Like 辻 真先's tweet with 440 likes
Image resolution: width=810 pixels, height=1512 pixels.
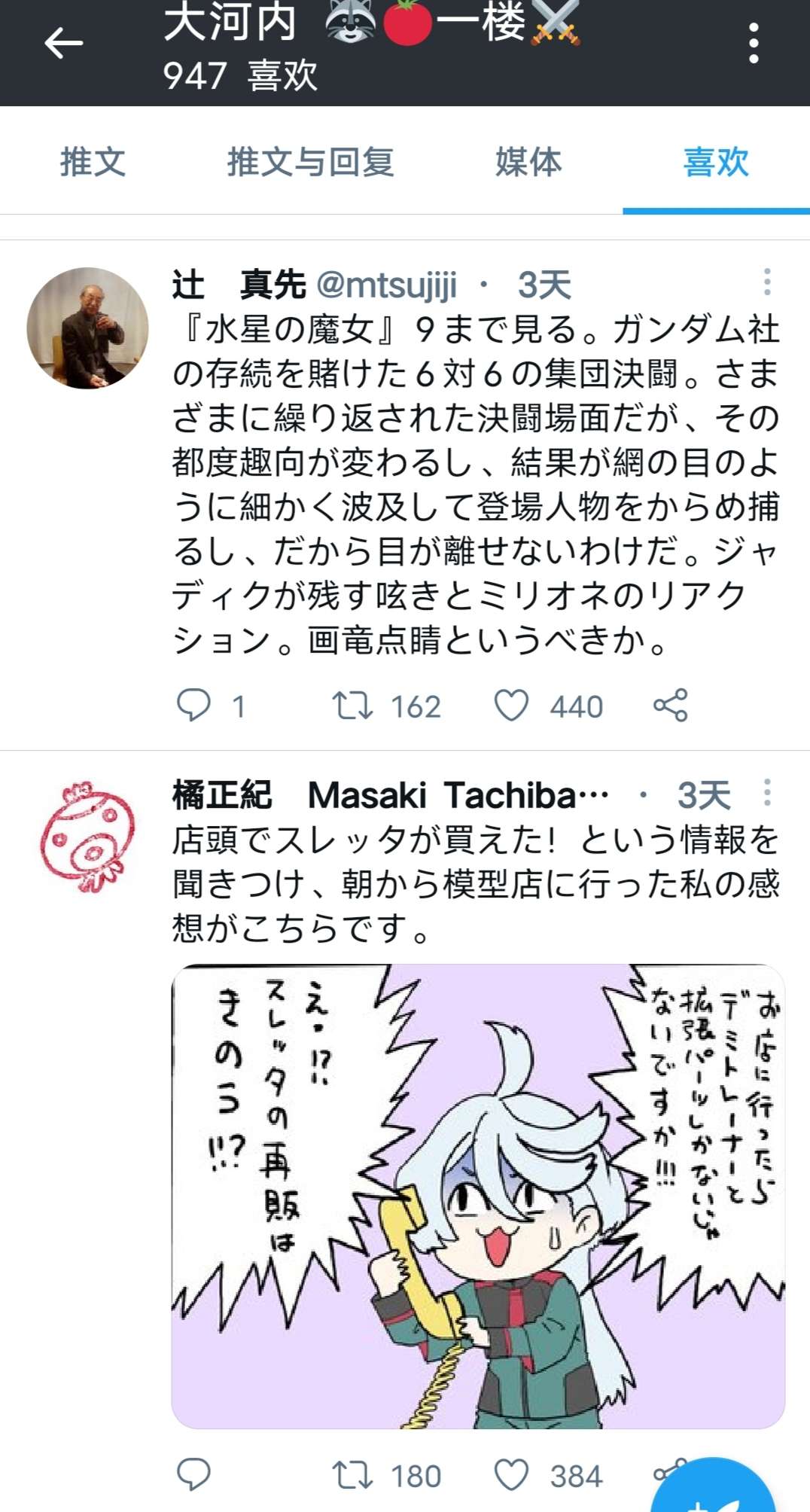coord(512,706)
